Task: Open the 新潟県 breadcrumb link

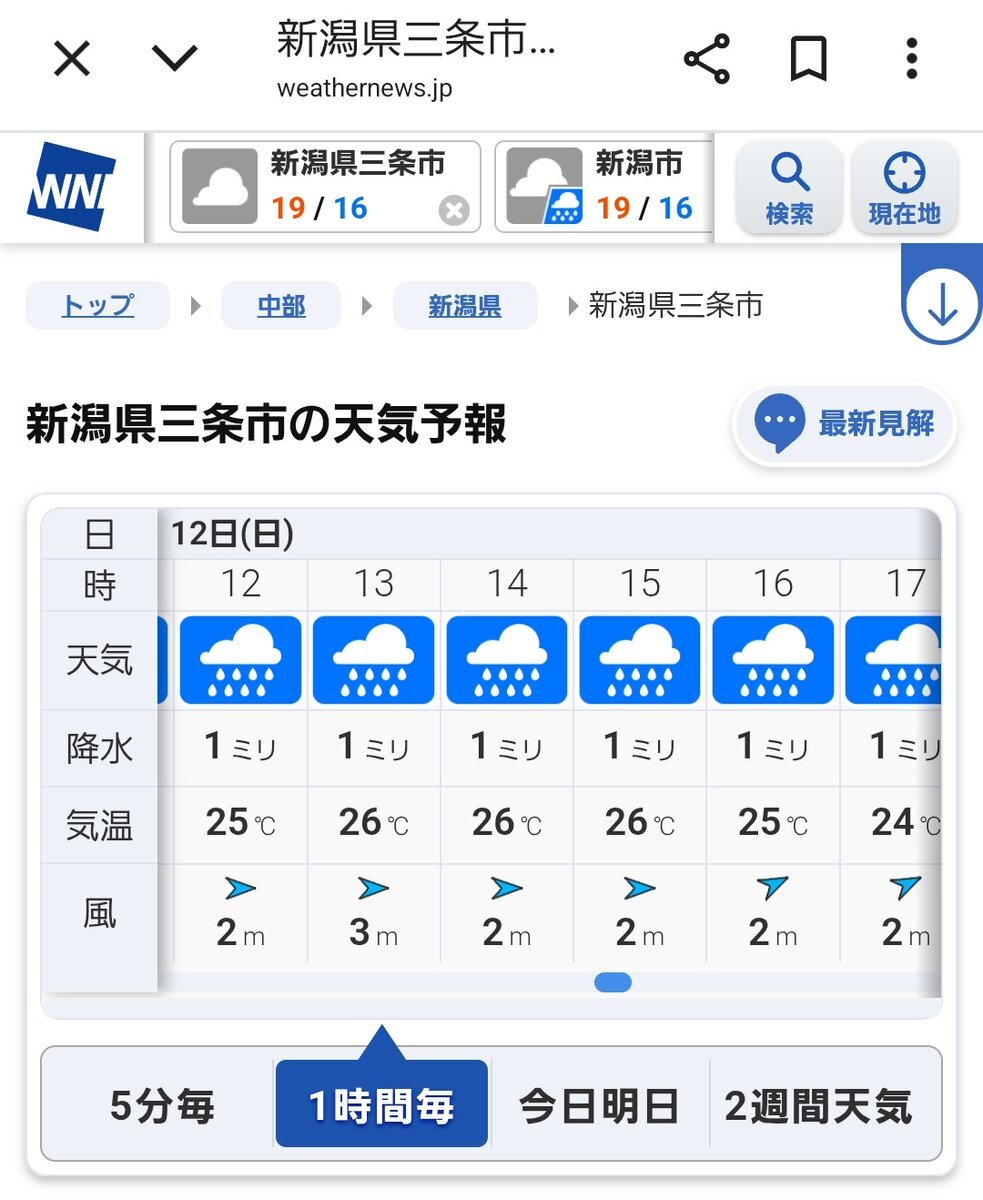Action: tap(465, 306)
